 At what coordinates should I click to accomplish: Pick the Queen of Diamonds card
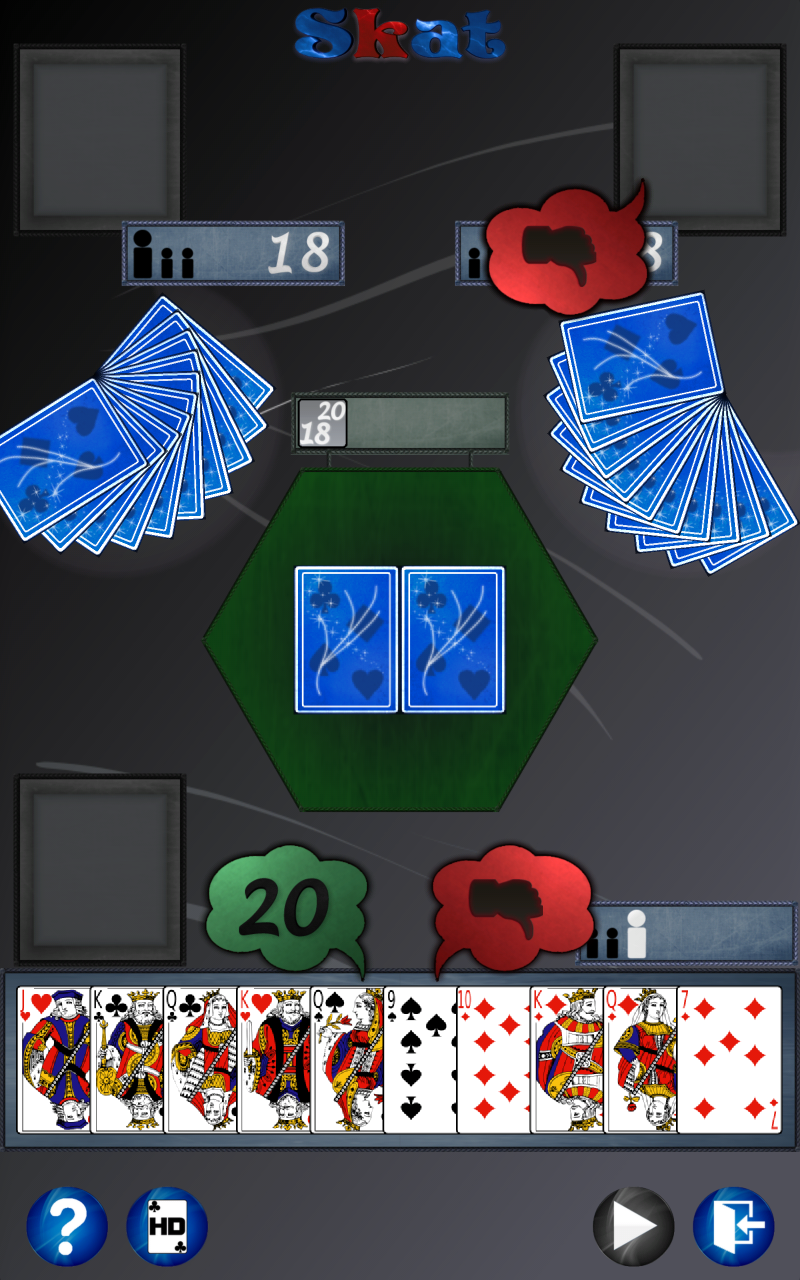(639, 1060)
